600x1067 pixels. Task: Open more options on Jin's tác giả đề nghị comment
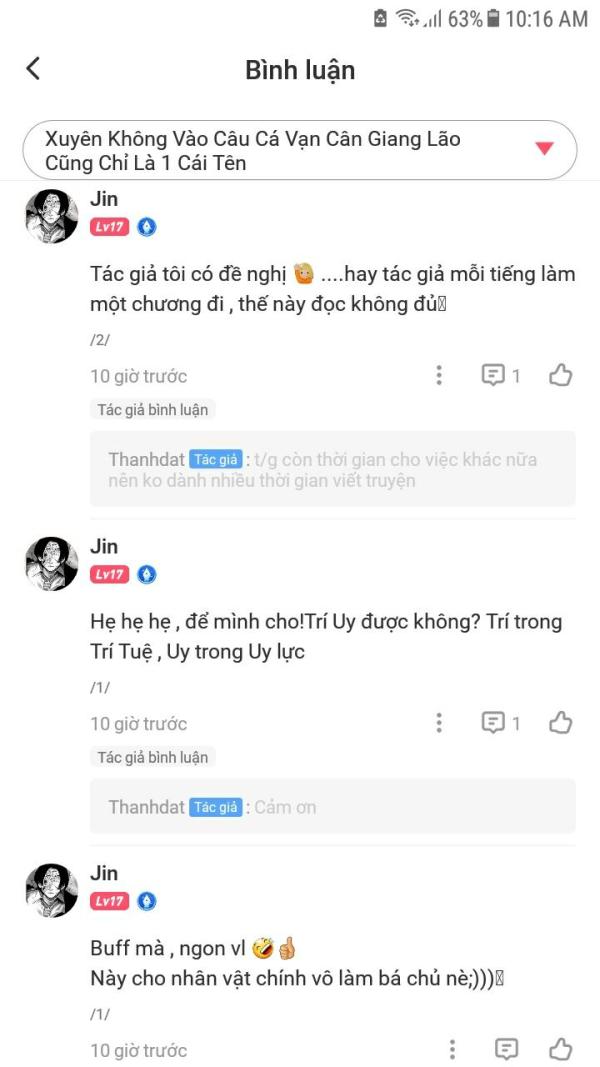[x=439, y=376]
